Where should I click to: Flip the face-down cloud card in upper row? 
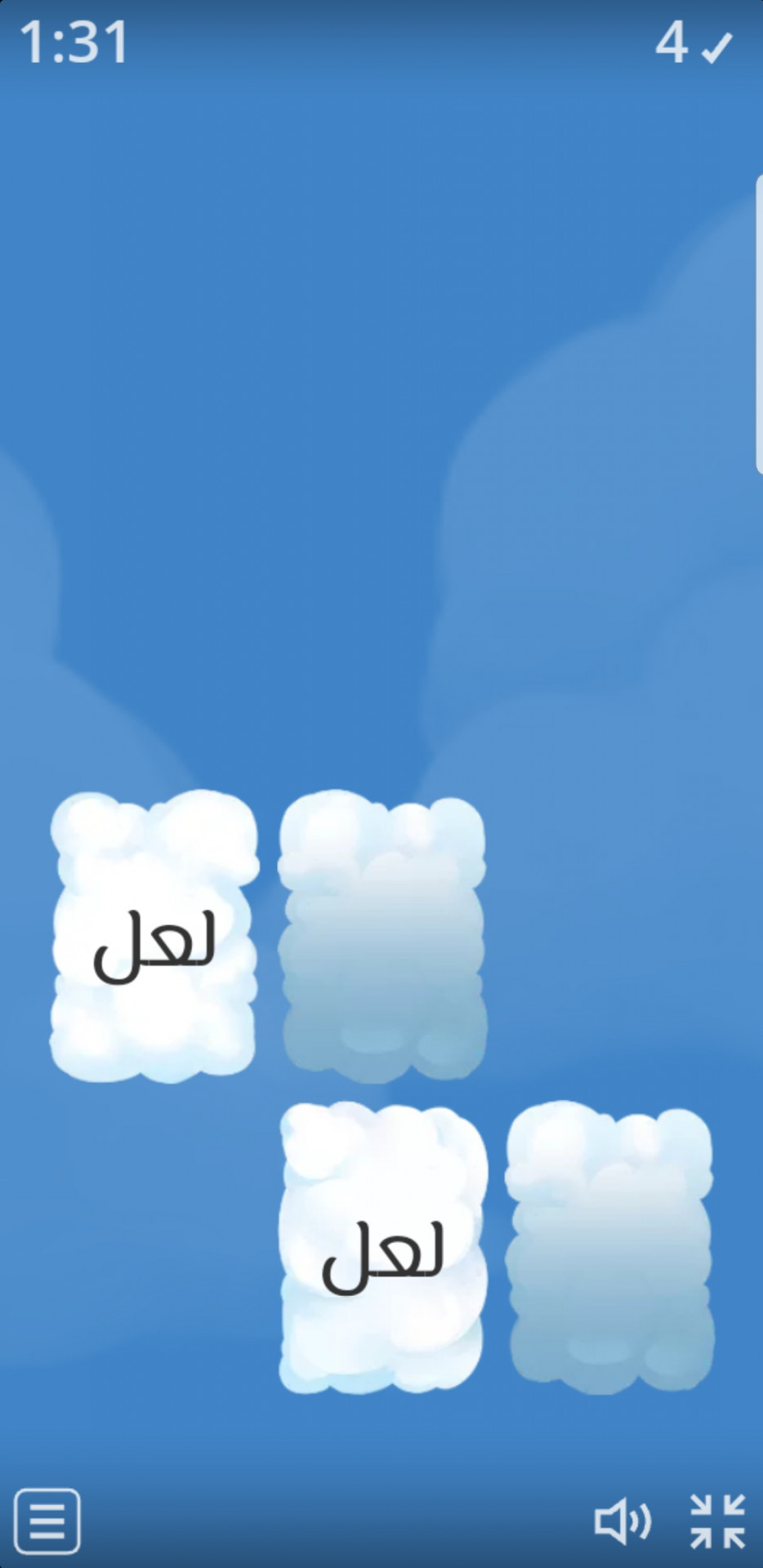point(382,936)
